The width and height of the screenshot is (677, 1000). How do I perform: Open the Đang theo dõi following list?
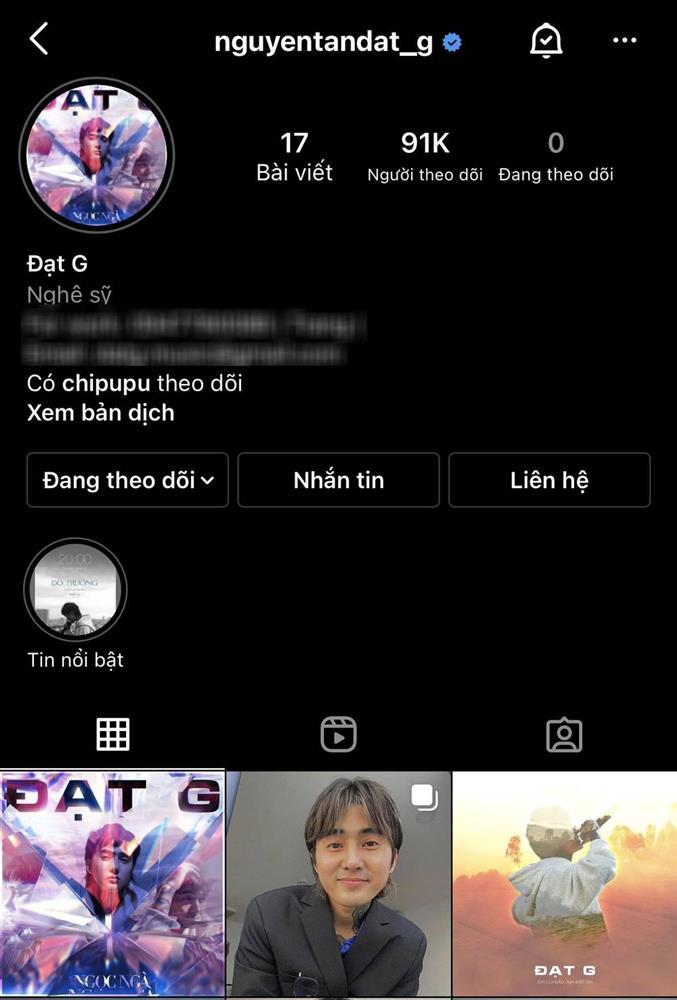555,156
